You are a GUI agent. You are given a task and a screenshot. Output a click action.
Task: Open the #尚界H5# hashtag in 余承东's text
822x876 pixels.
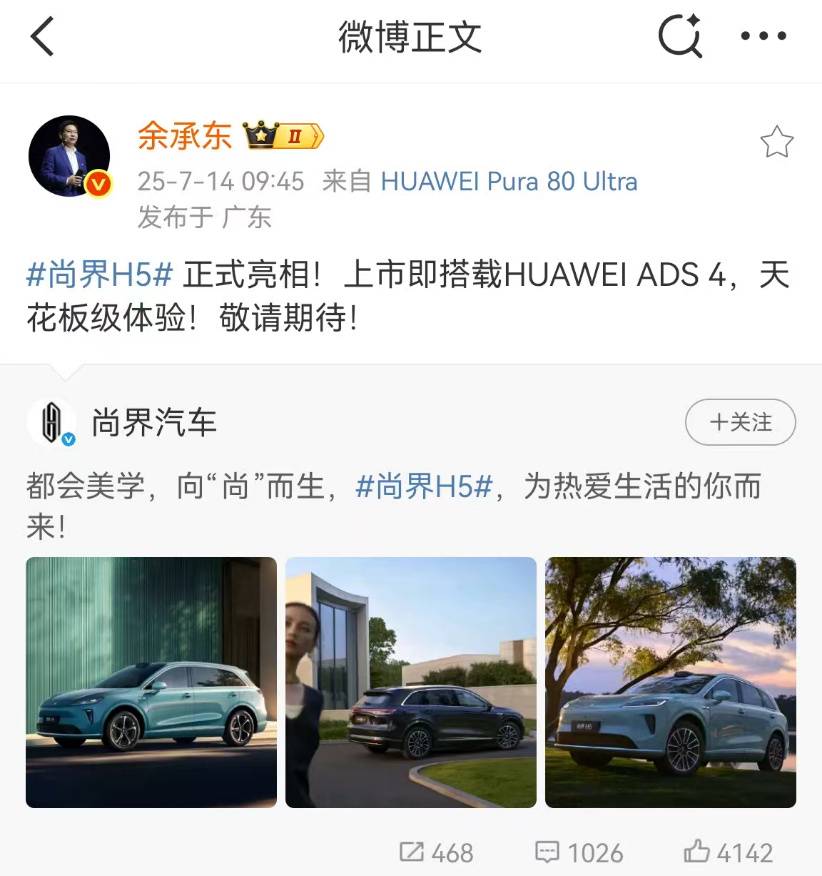101,275
